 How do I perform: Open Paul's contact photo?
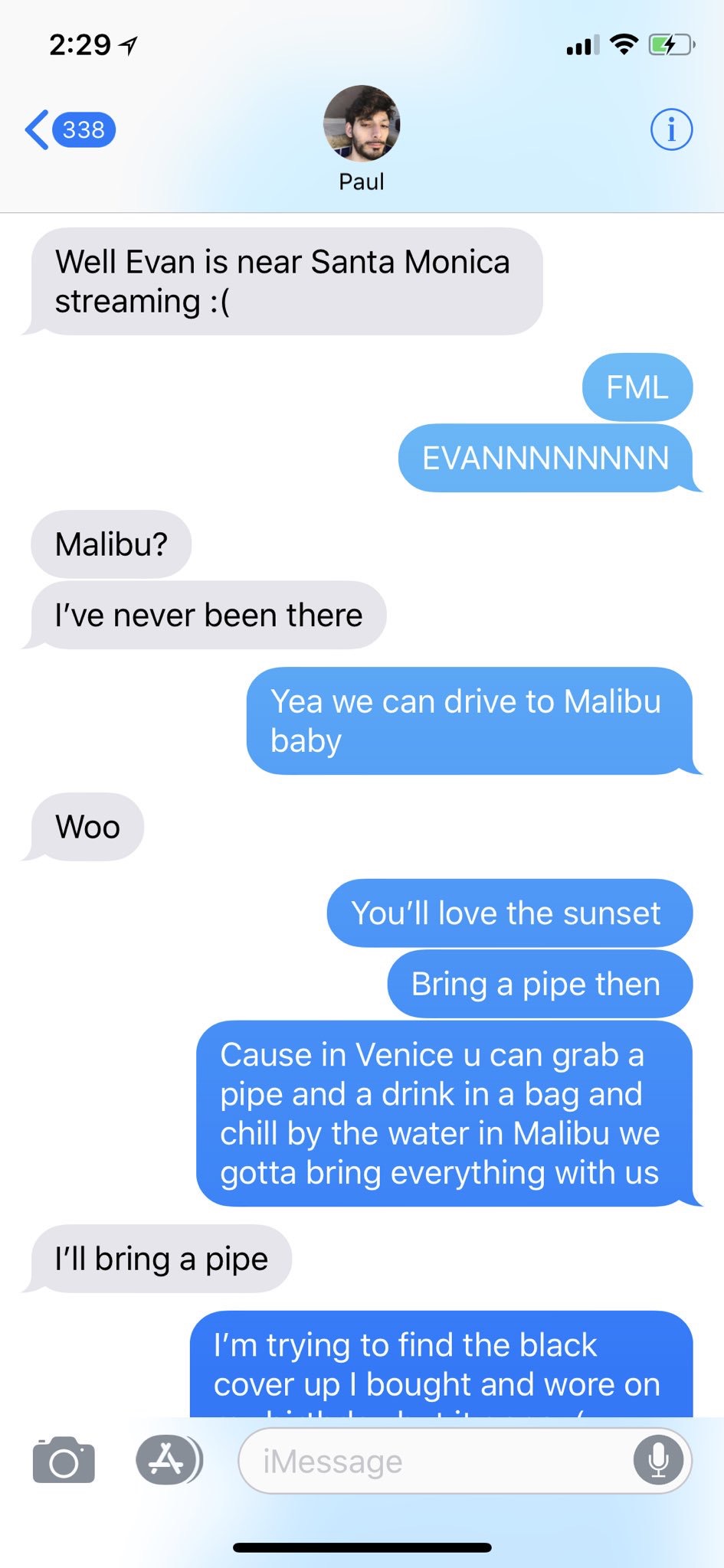[362, 123]
